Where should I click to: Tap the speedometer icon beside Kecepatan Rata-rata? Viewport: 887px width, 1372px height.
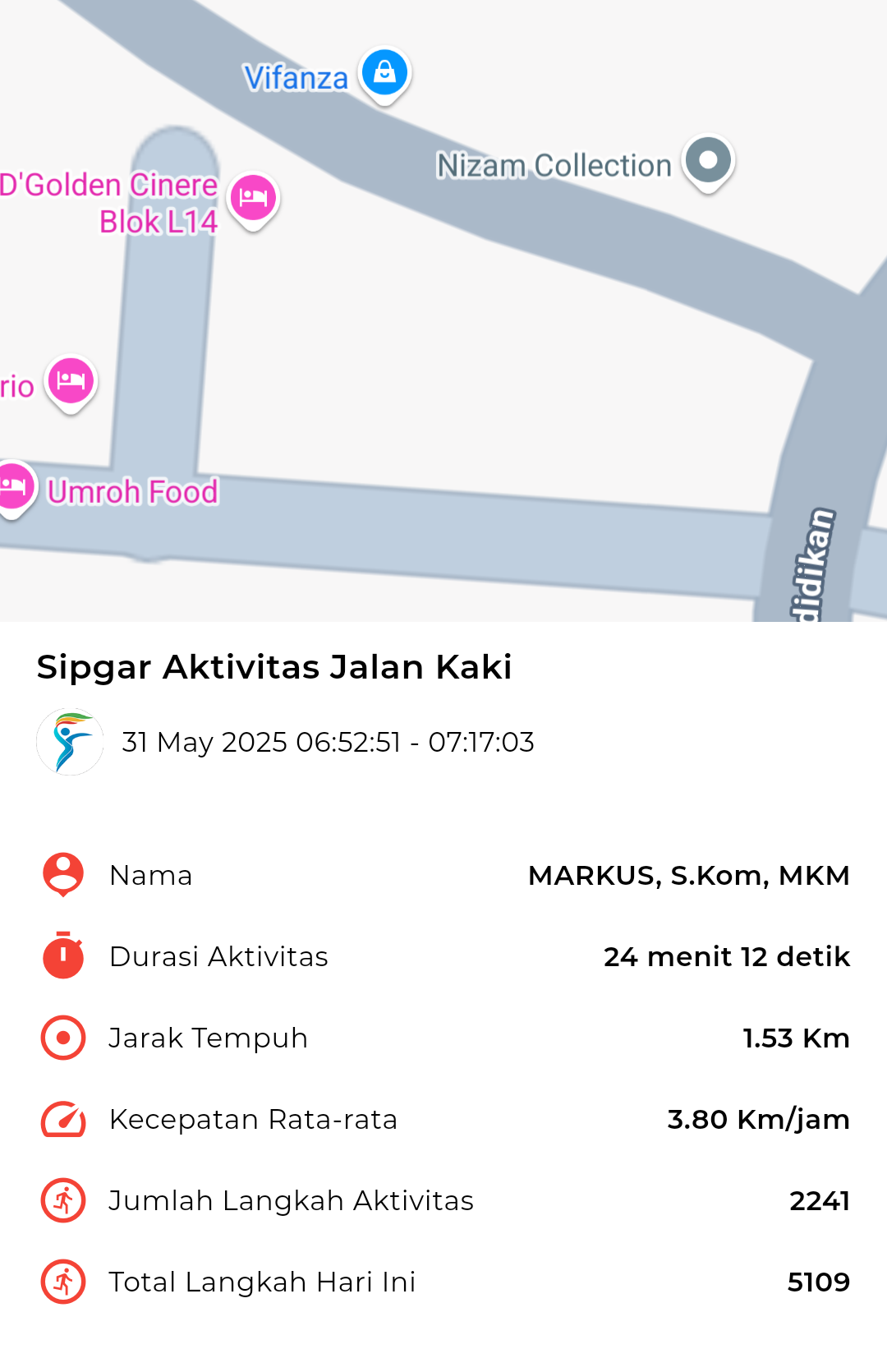[x=62, y=1118]
